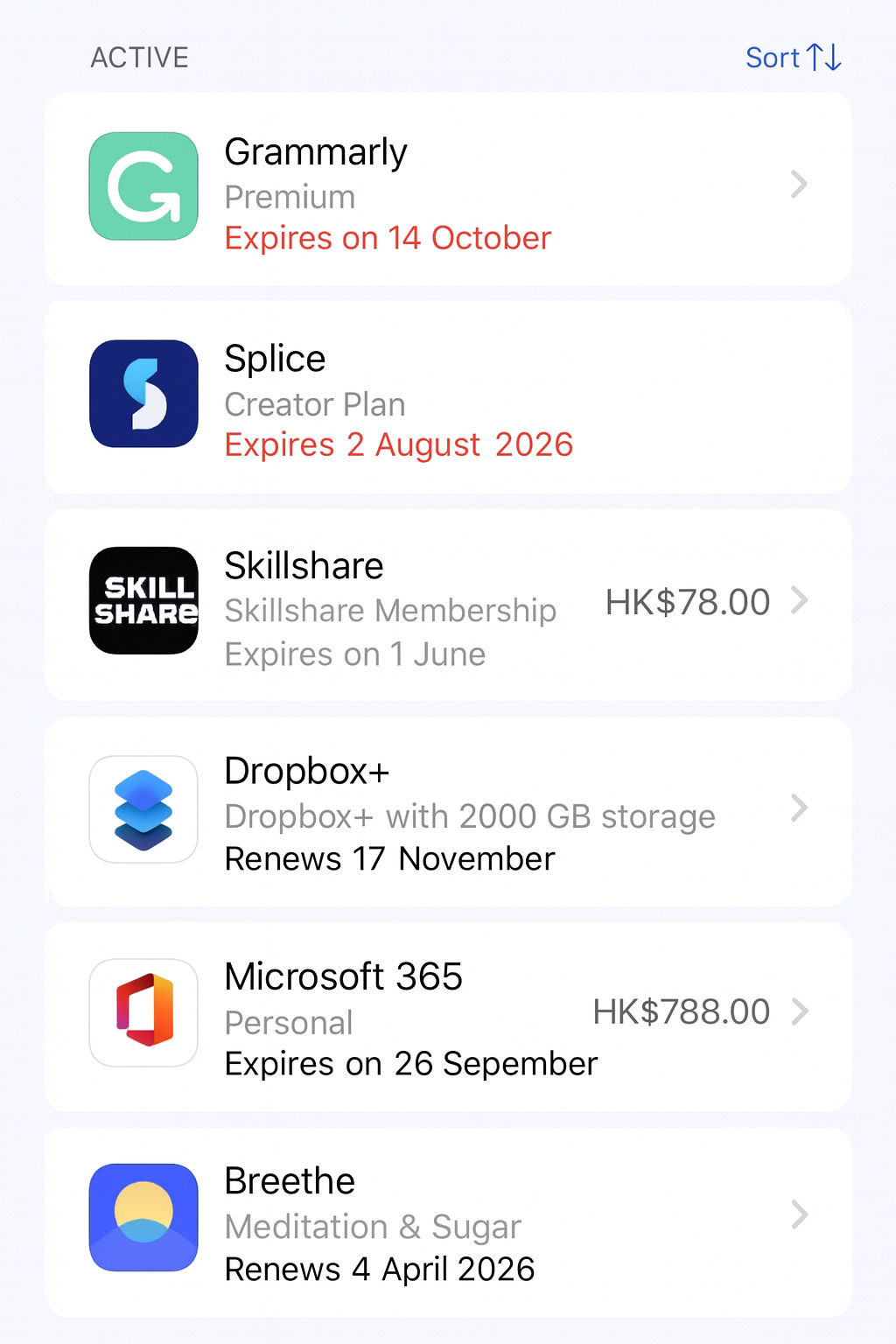
Task: View Splice Creator Plan details
Action: click(448, 397)
